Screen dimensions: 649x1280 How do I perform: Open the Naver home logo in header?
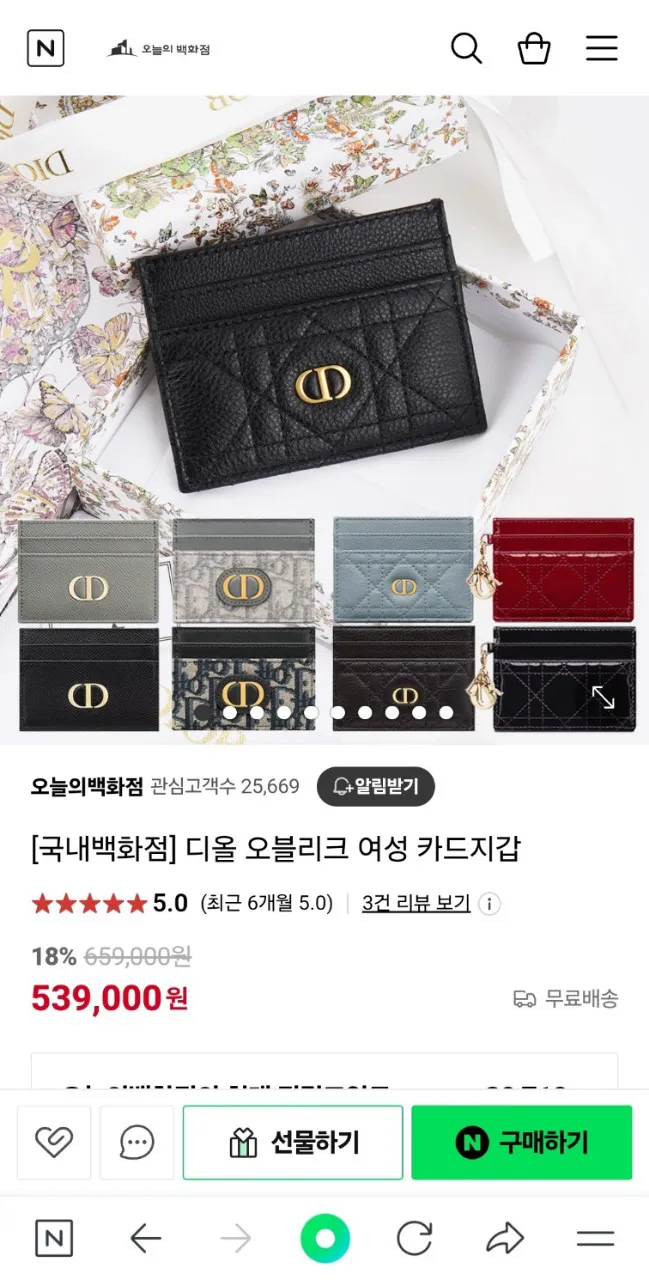click(45, 48)
